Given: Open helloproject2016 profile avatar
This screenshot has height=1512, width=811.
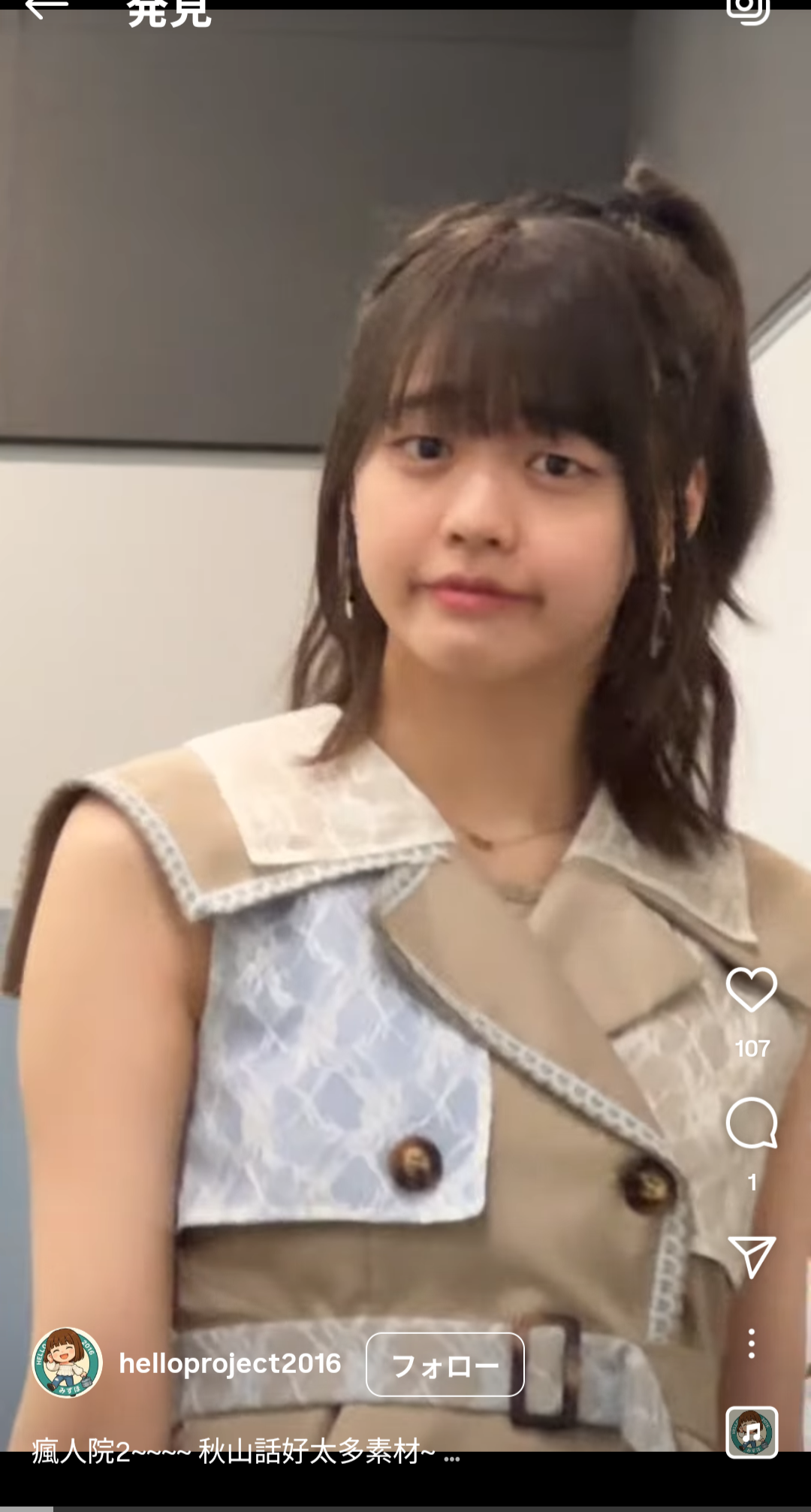Looking at the screenshot, I should click(x=67, y=1363).
